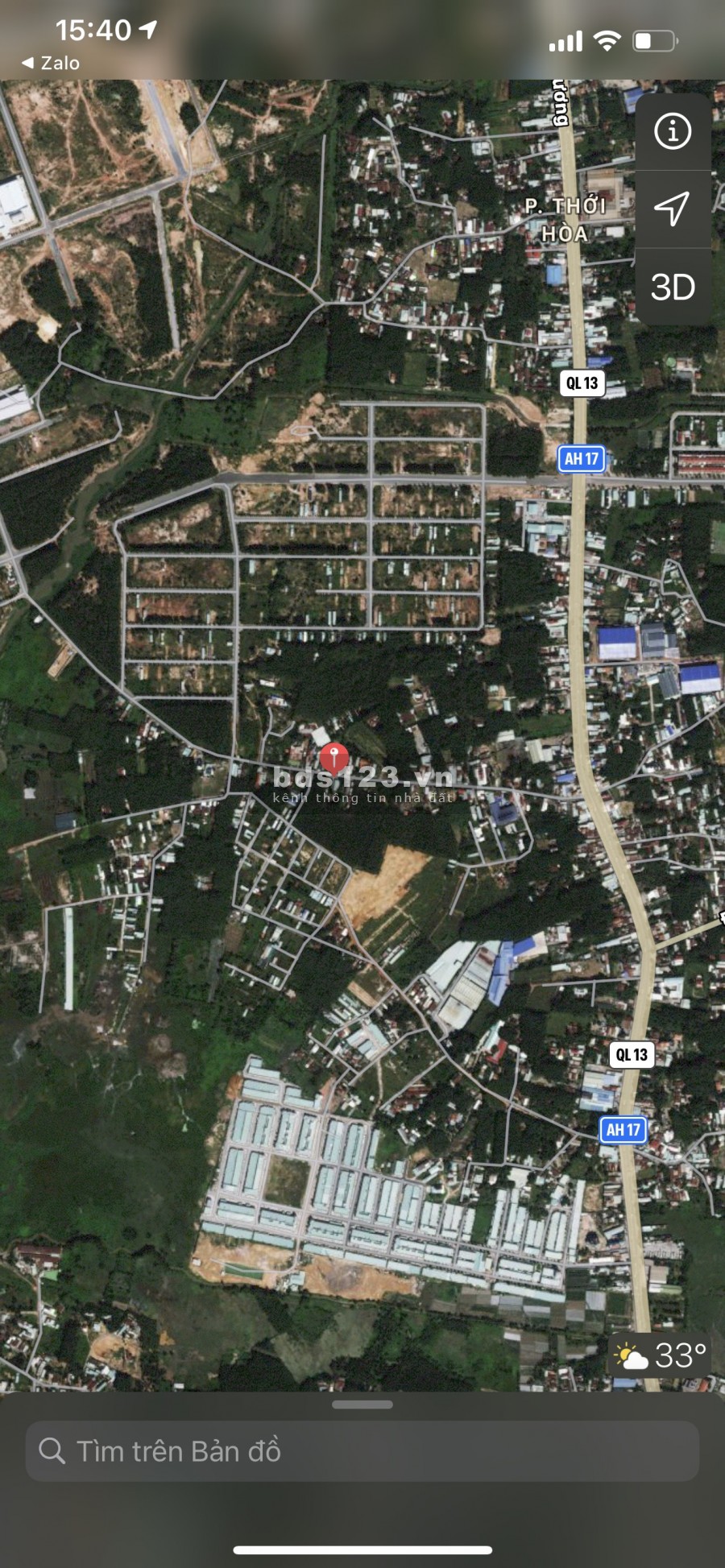Select the red dropped pin
Image resolution: width=725 pixels, height=1568 pixels.
[x=334, y=759]
